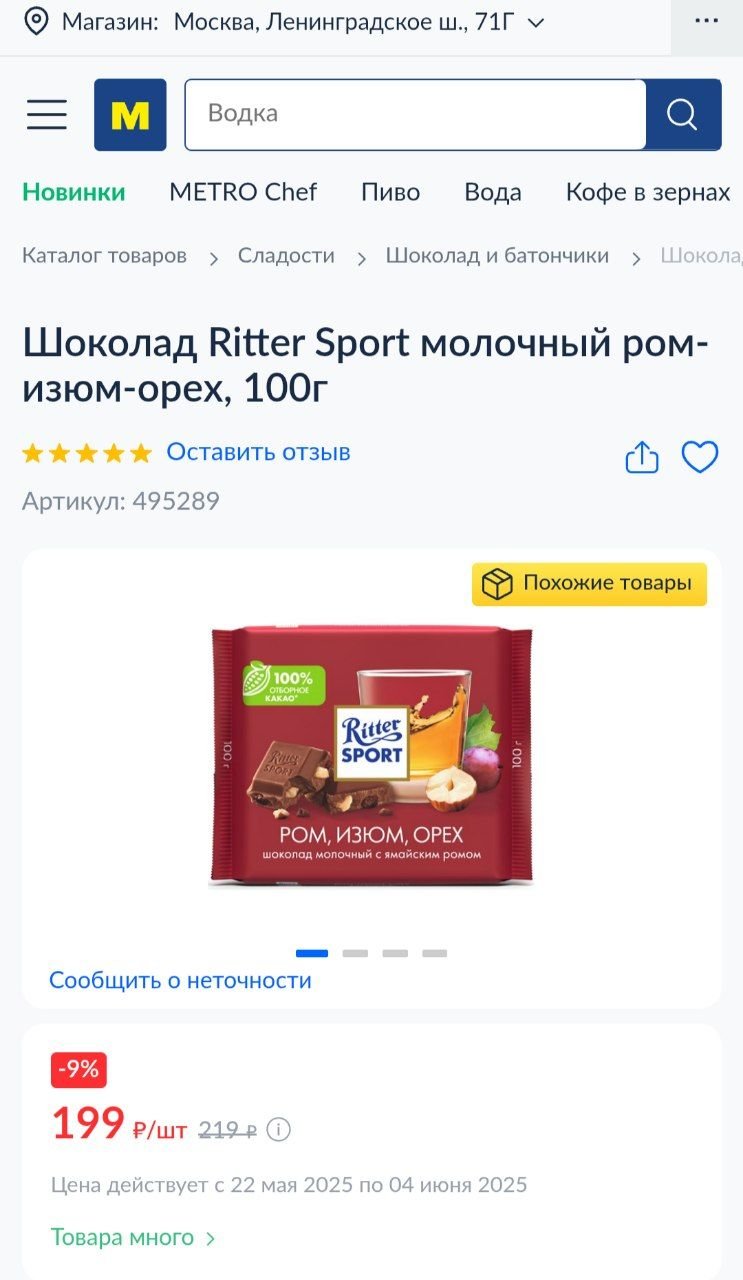Select the Вода category
The image size is (743, 1280).
click(493, 192)
